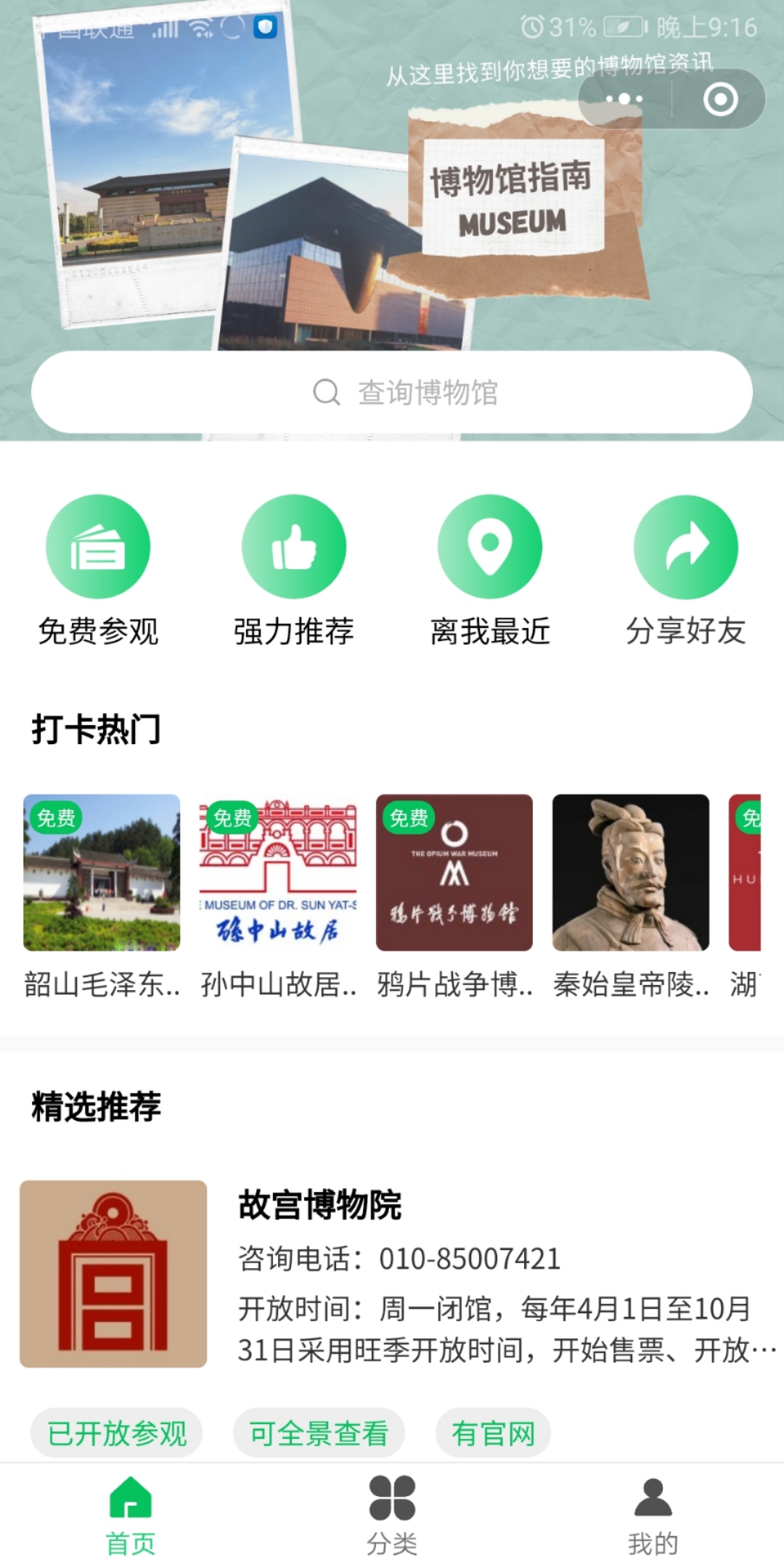Open 免费参观 free museums

98,571
